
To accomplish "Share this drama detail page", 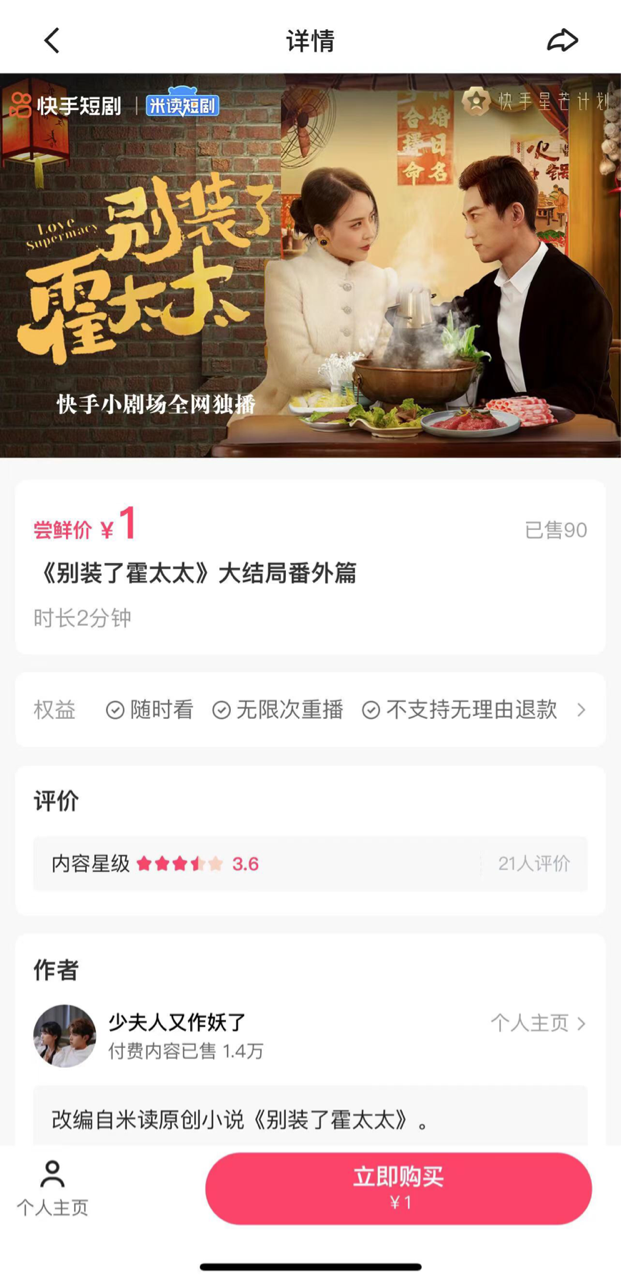I will pyautogui.click(x=563, y=41).
